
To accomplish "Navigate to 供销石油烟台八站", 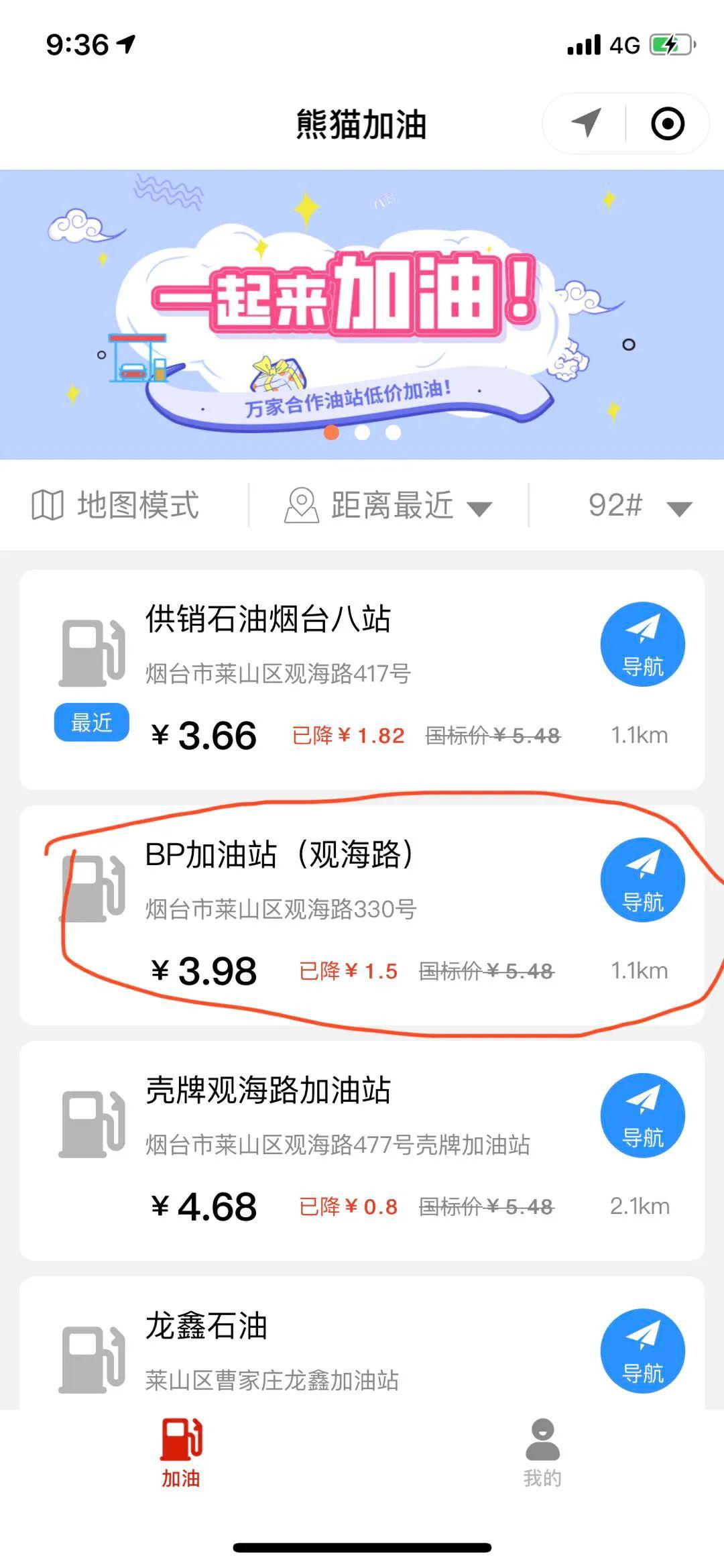I will click(x=642, y=645).
